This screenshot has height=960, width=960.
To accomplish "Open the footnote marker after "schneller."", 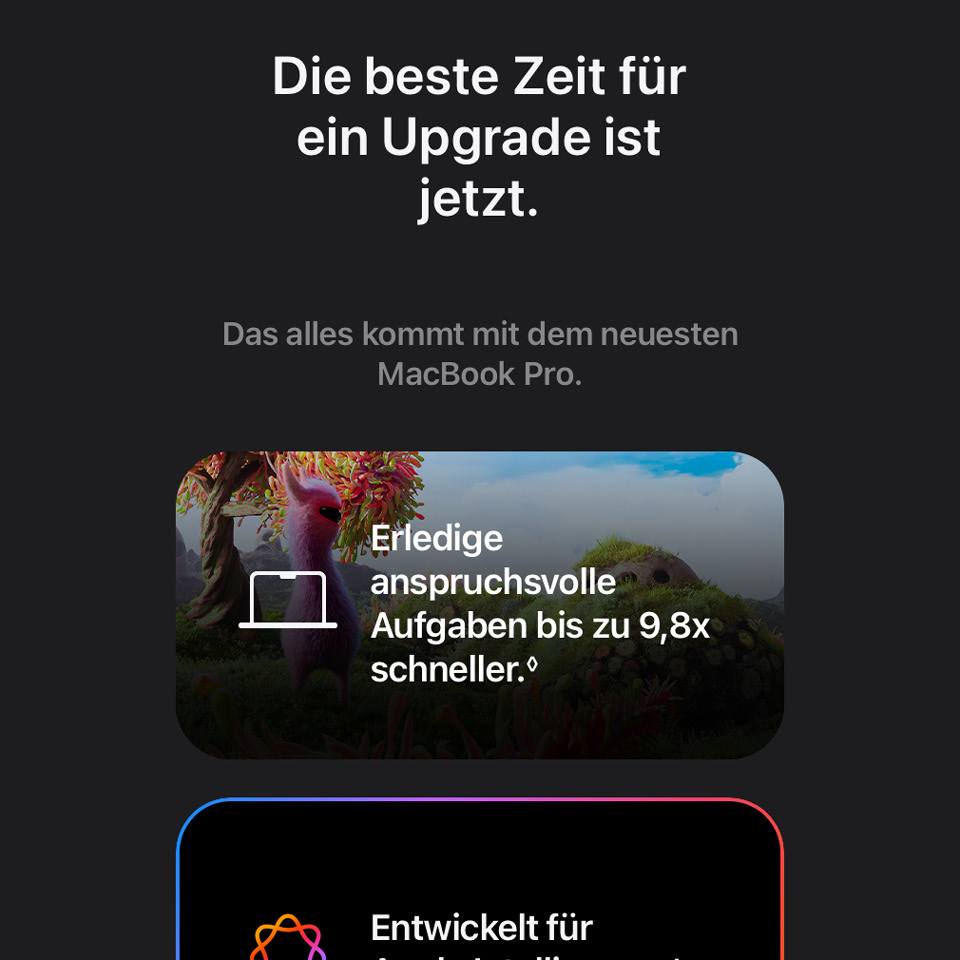I will tap(532, 662).
